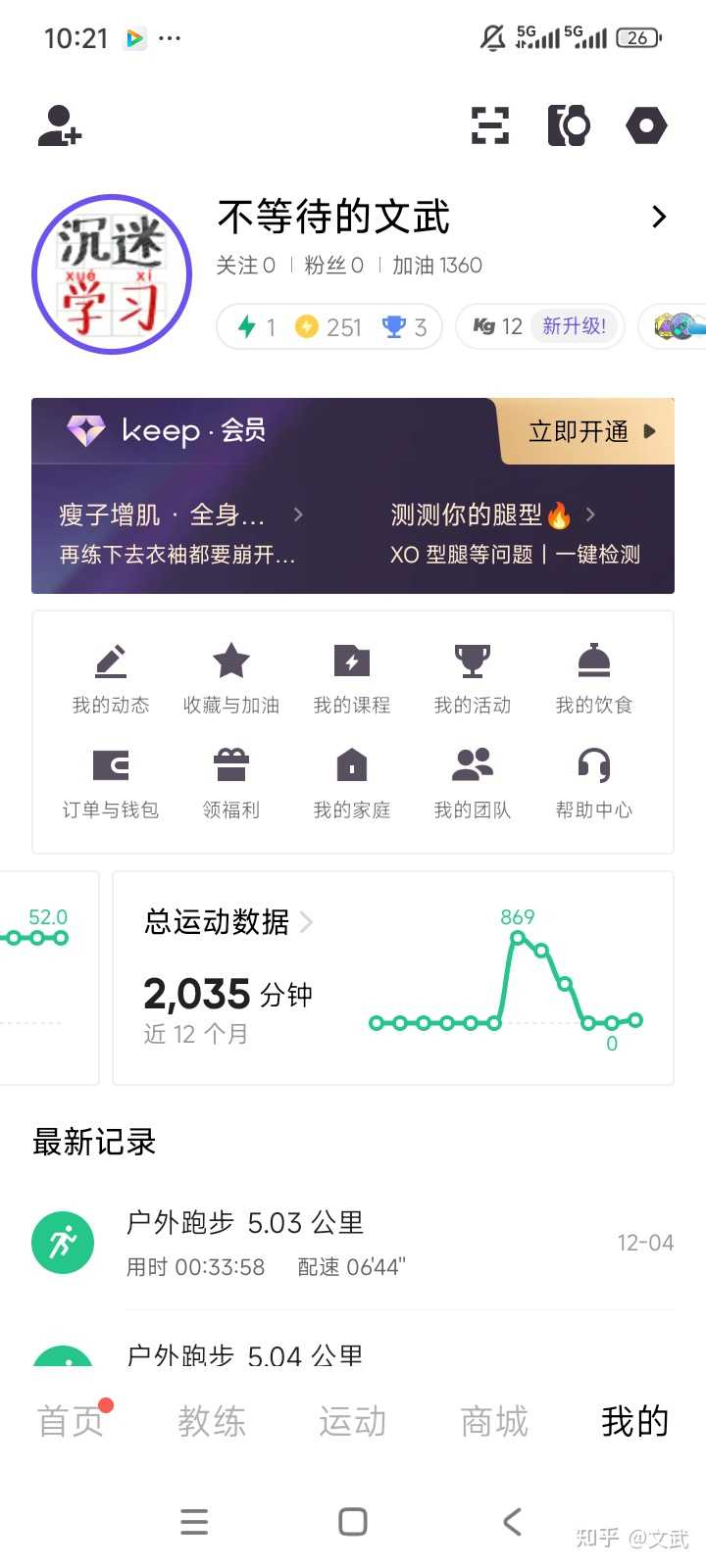Open the QR scan icon

[489, 125]
